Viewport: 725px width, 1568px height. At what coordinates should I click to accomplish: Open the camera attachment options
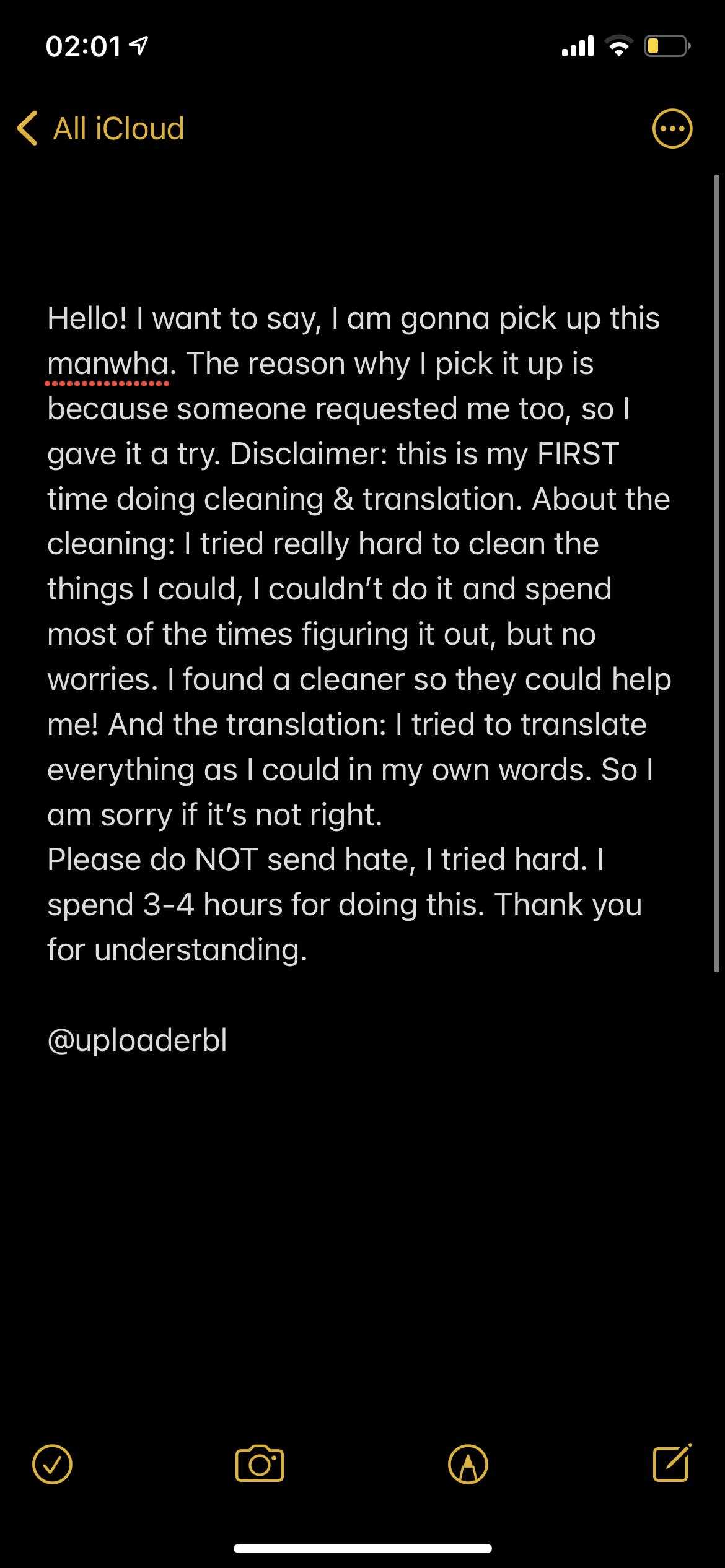point(260,1464)
